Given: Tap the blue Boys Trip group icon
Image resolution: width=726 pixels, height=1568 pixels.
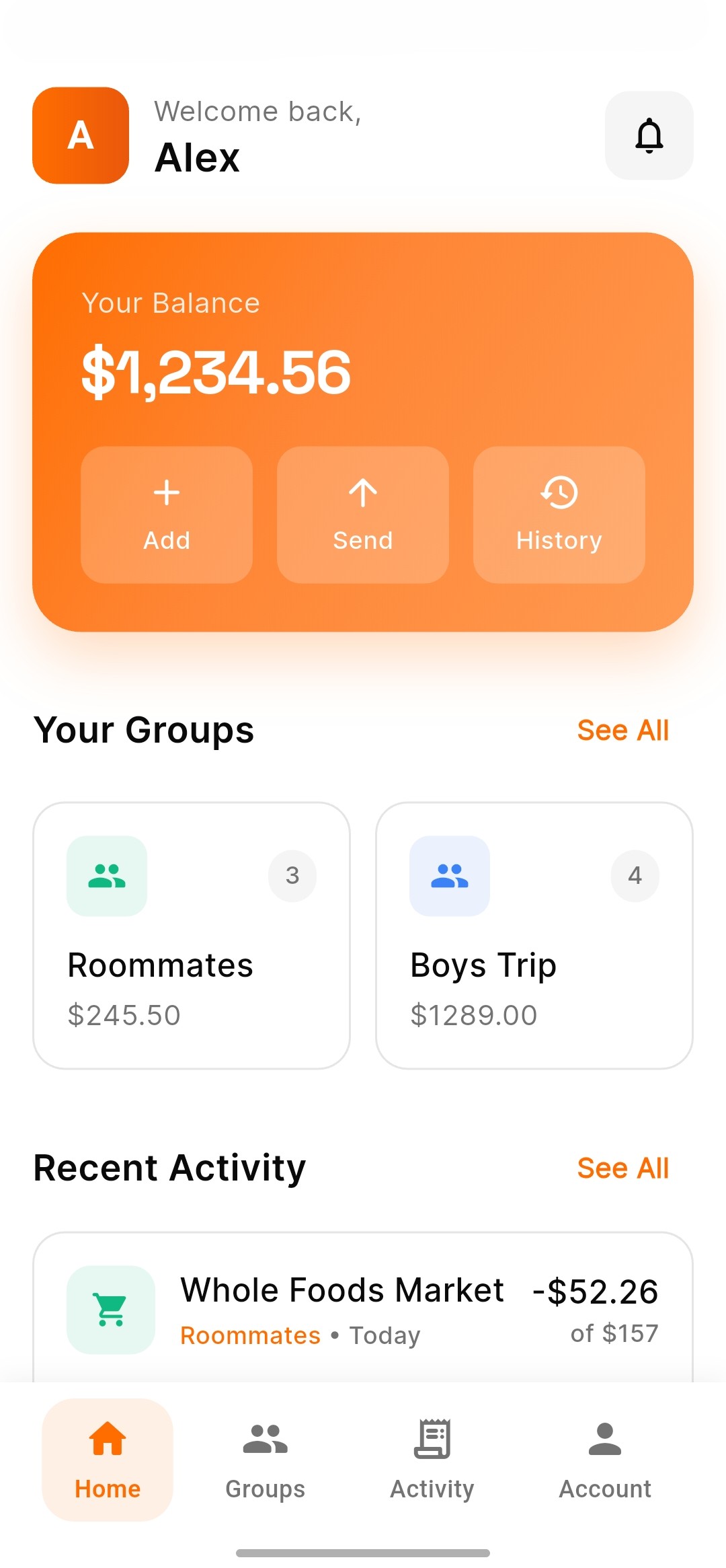Looking at the screenshot, I should 449,876.
